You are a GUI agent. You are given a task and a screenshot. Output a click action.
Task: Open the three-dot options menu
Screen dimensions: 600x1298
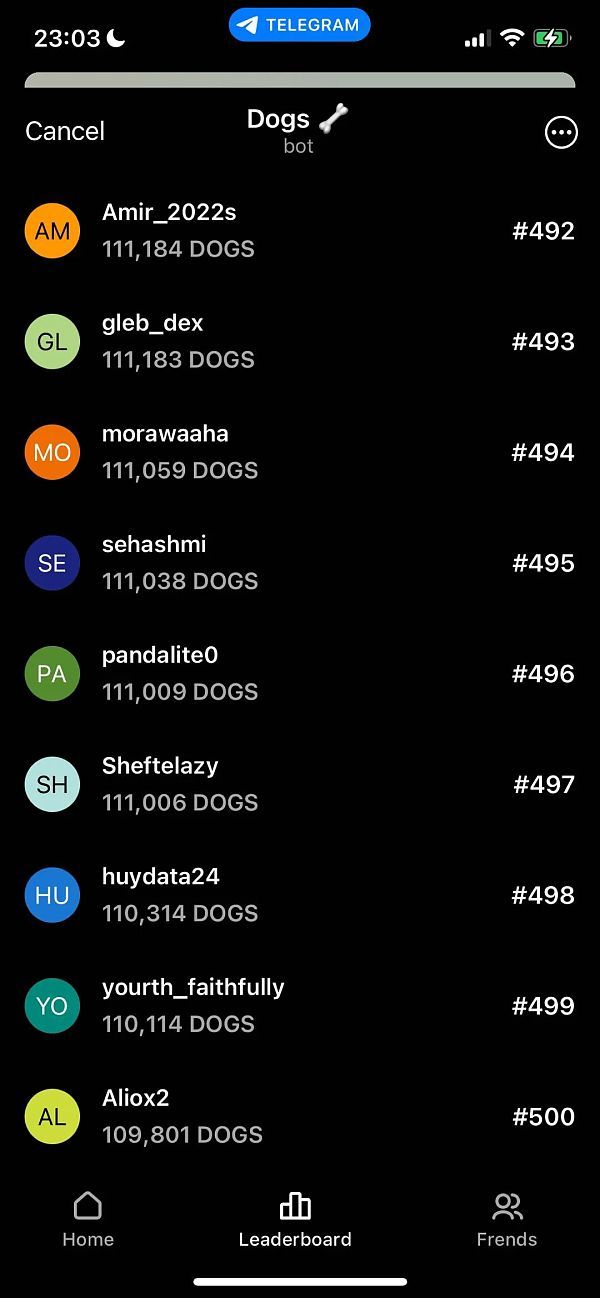click(x=561, y=132)
